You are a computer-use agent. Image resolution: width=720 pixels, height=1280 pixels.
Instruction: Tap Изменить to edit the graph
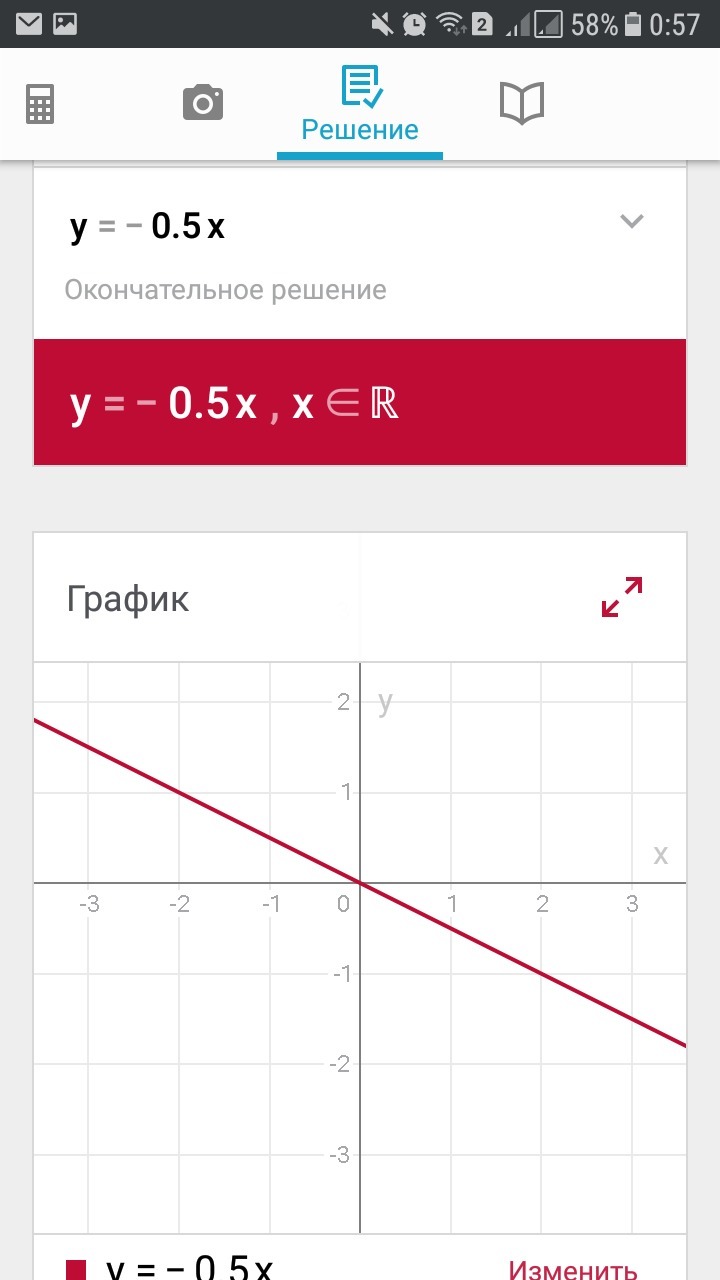point(573,1269)
